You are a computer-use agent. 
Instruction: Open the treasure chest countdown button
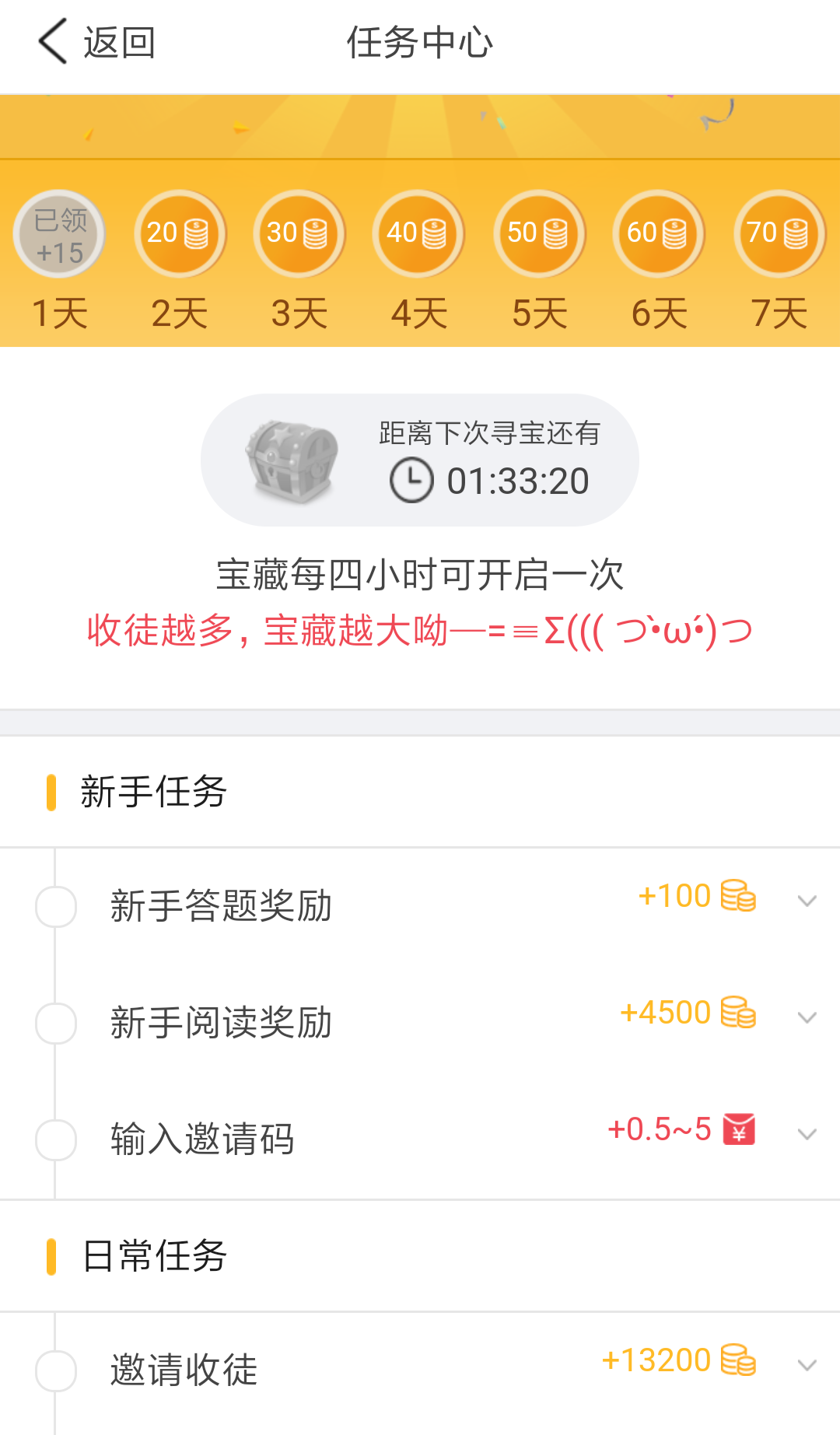click(x=420, y=460)
